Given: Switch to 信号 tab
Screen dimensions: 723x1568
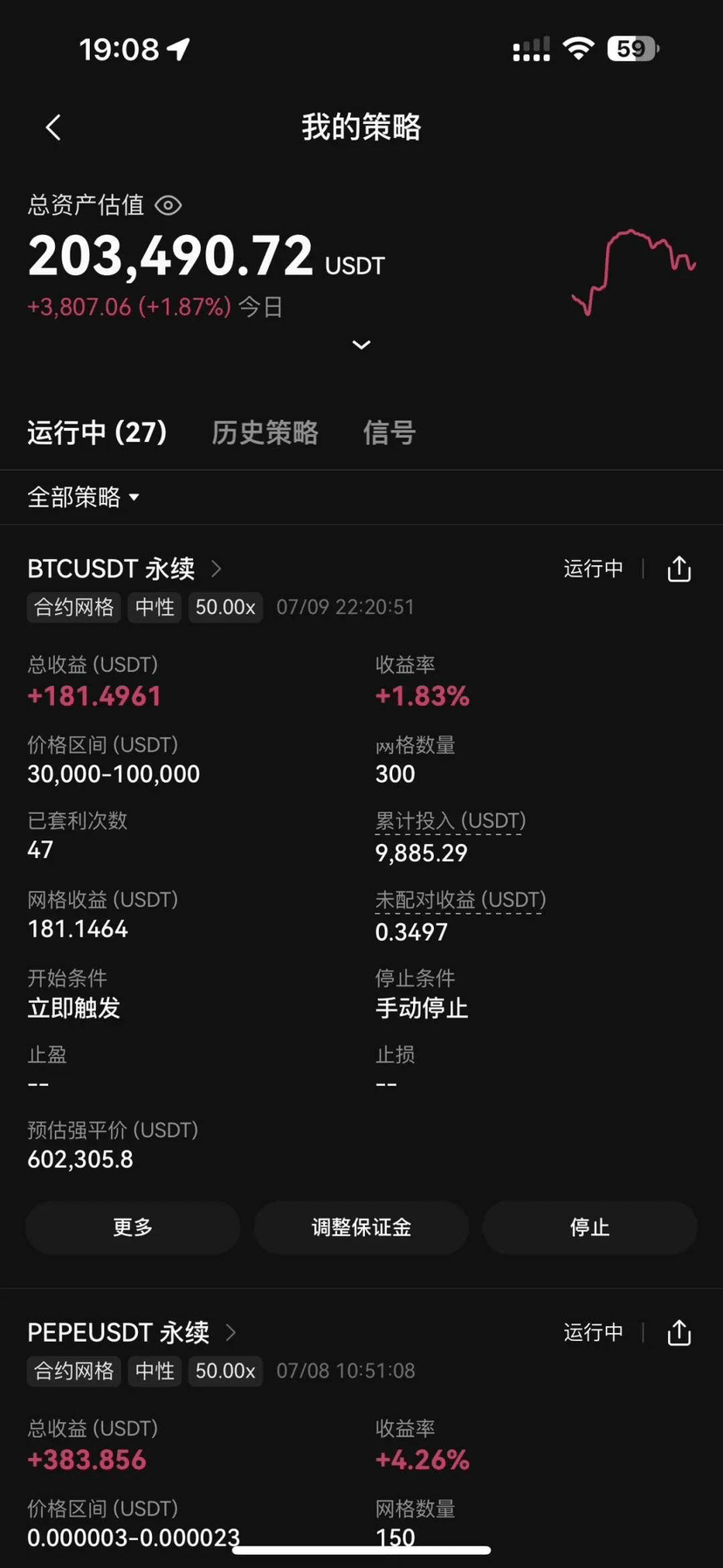Looking at the screenshot, I should [389, 432].
